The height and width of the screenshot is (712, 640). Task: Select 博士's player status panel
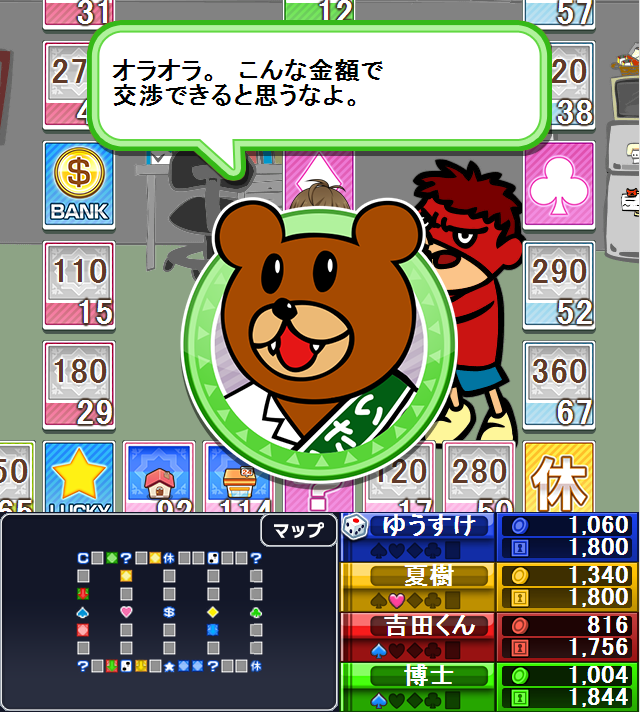(489, 687)
